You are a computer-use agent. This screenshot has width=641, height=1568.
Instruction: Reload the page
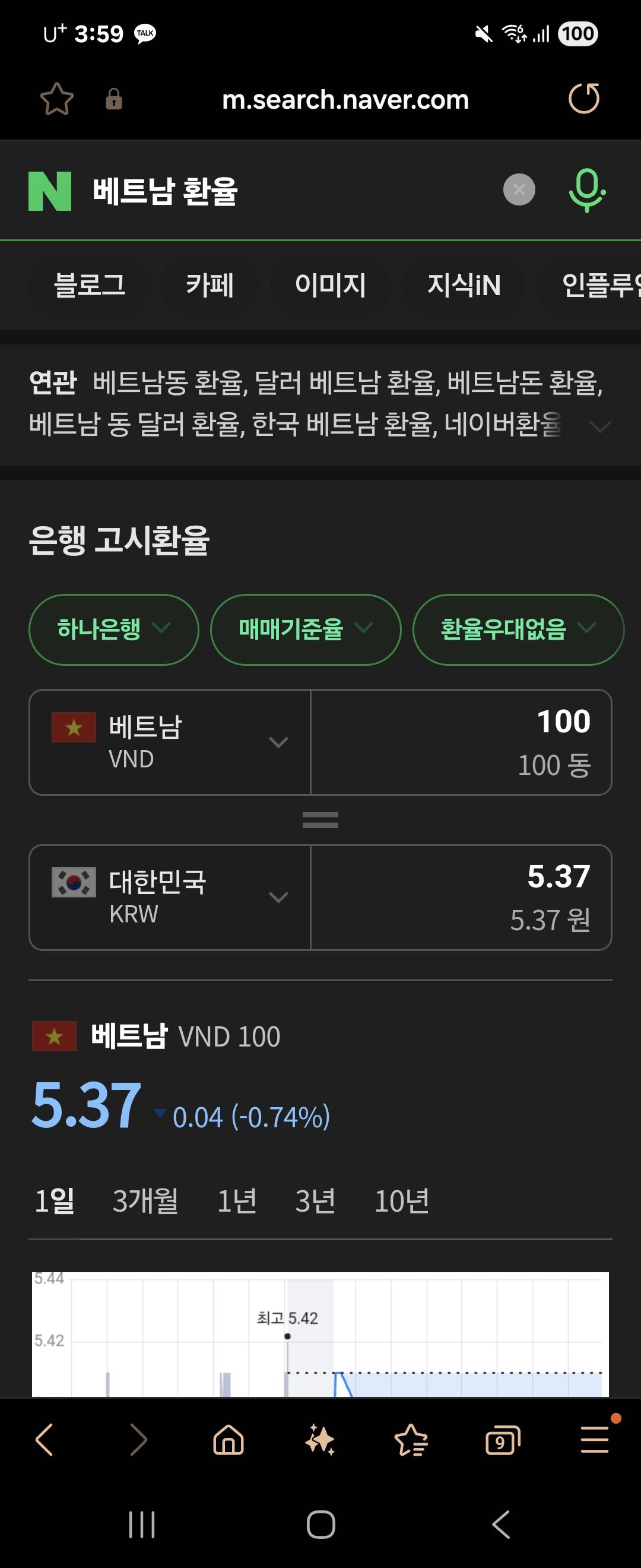(583, 99)
